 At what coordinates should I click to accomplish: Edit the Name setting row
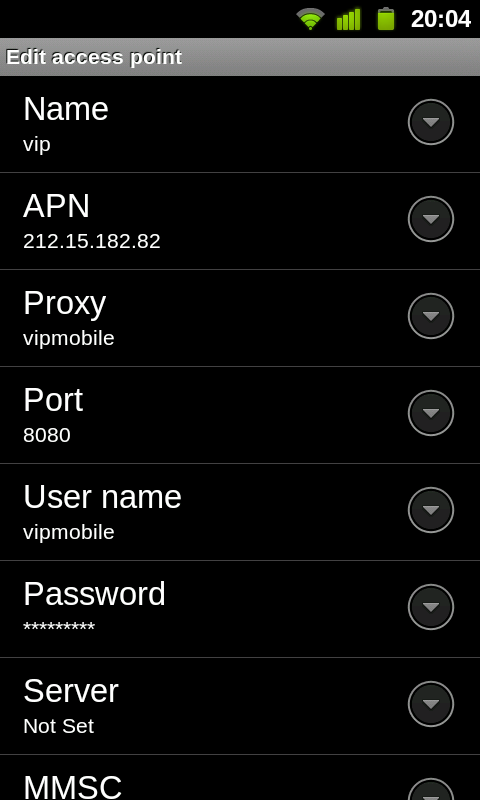click(x=240, y=124)
